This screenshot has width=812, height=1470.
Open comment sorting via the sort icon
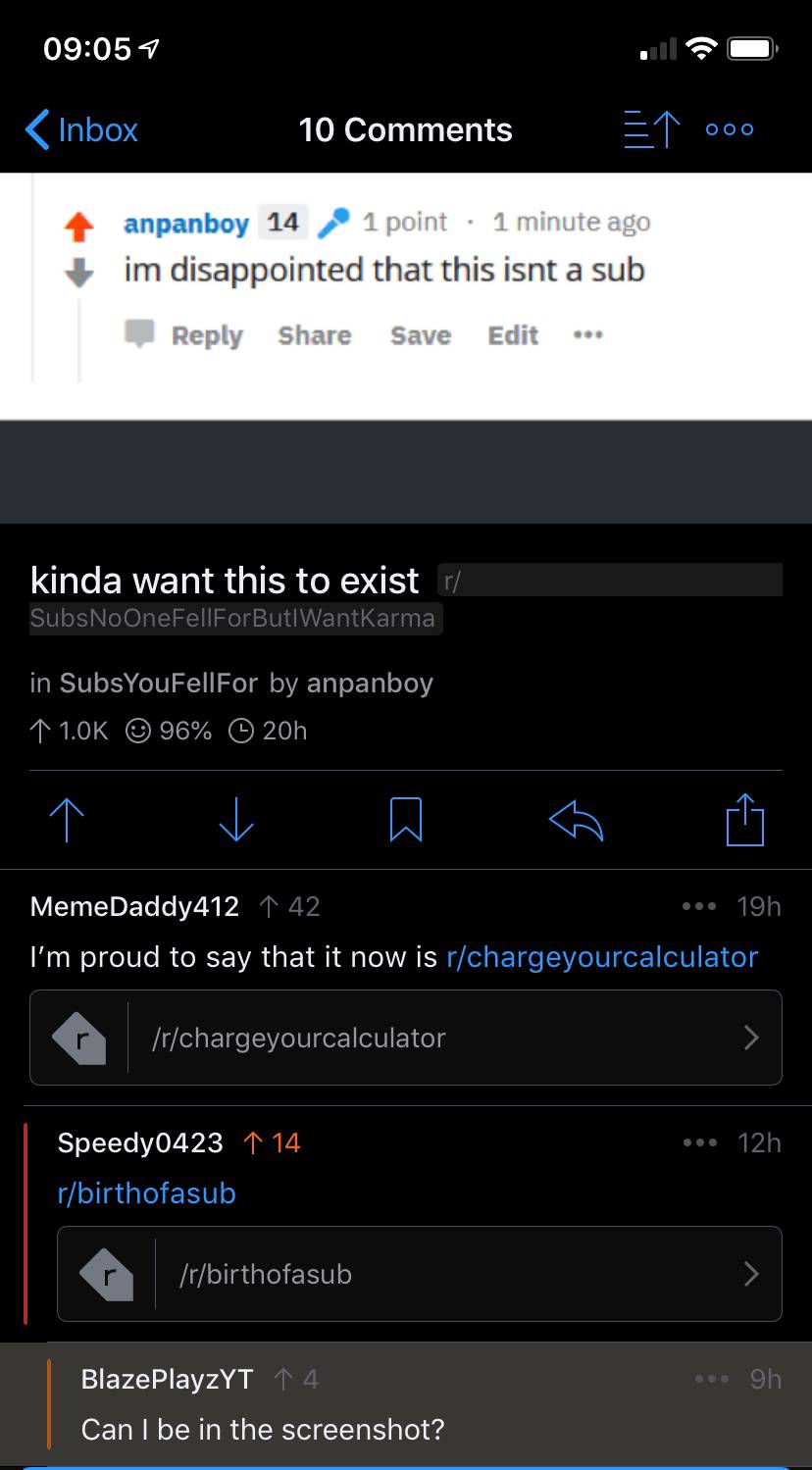pyautogui.click(x=650, y=128)
